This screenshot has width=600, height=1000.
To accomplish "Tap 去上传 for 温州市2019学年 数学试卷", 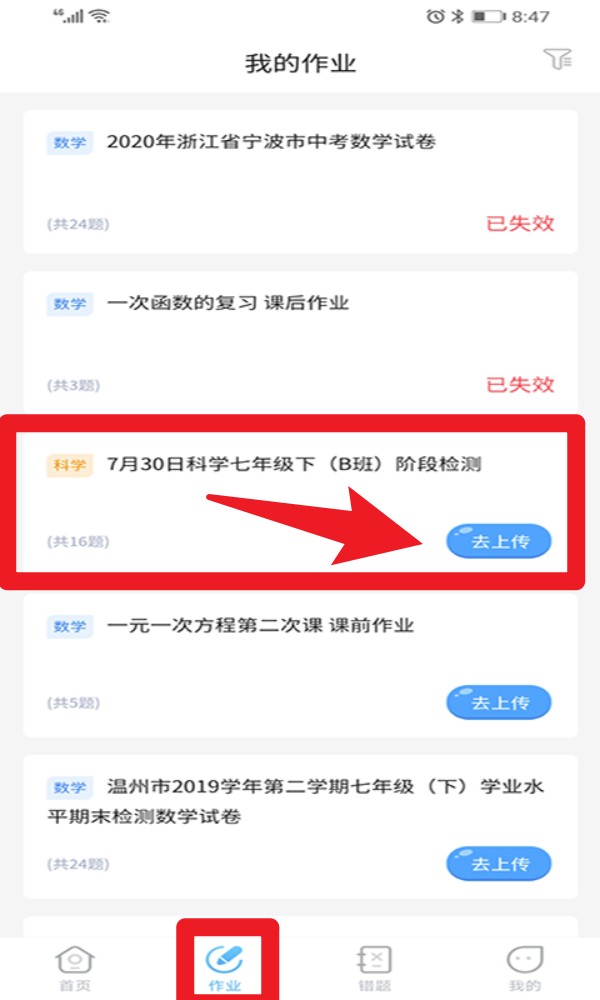I will pyautogui.click(x=499, y=864).
